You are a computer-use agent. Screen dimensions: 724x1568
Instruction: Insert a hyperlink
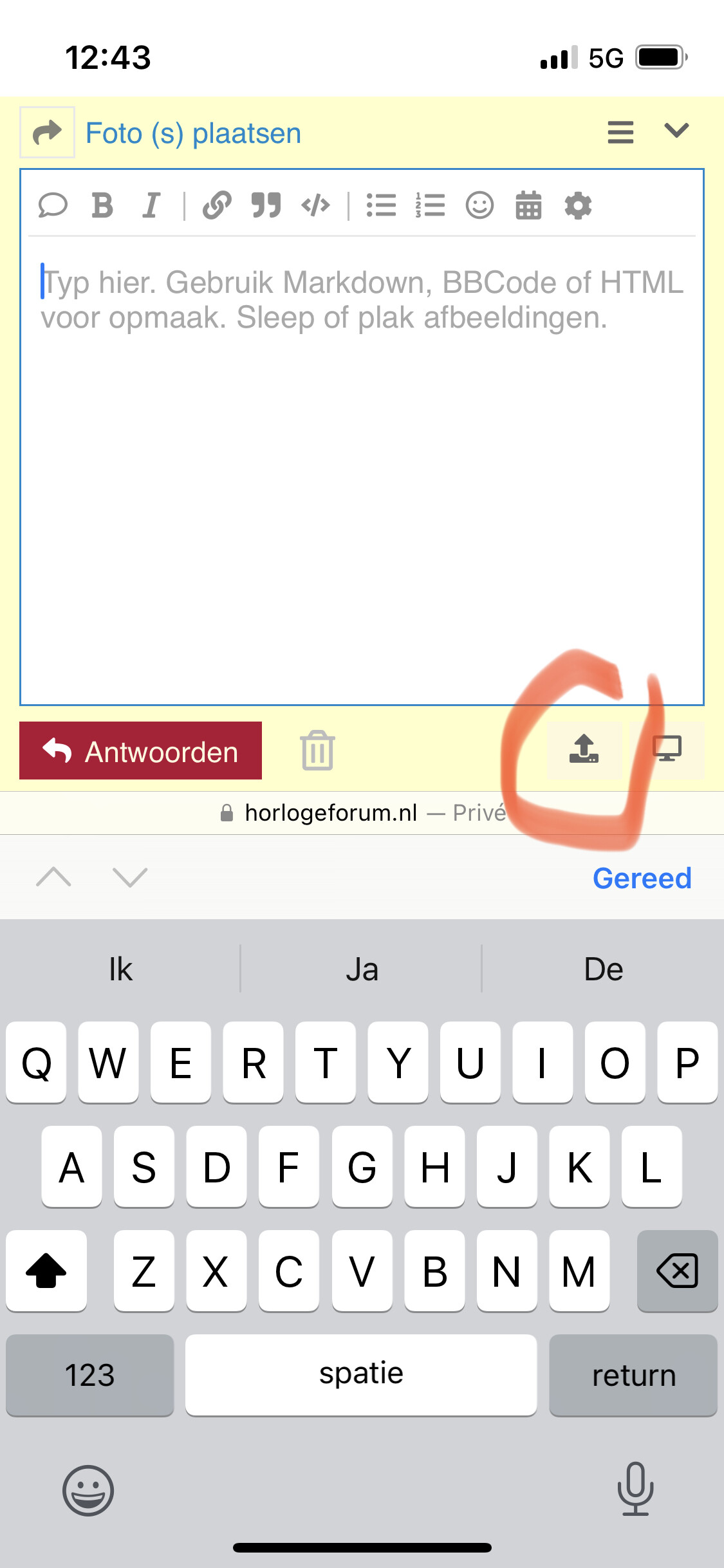(217, 206)
